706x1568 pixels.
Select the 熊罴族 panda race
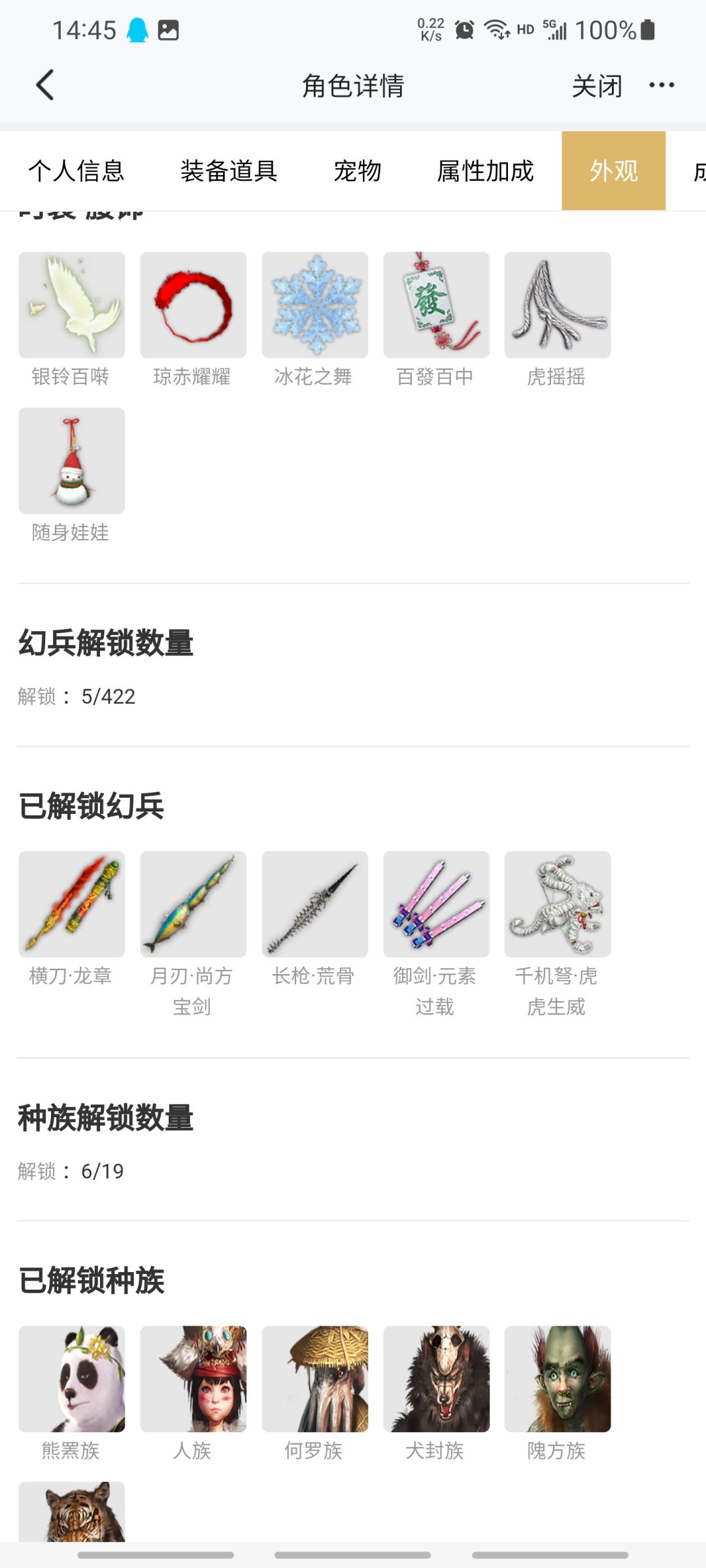[72, 1379]
